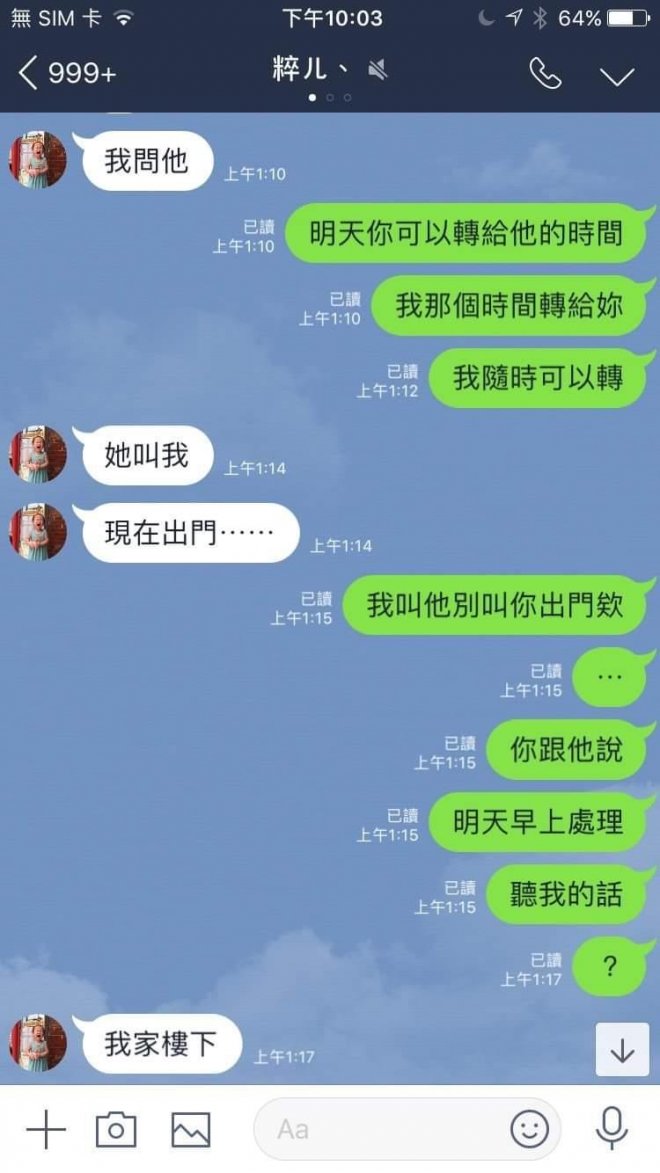Tap the Aa message input field
The width and height of the screenshot is (660, 1173).
tap(380, 1130)
